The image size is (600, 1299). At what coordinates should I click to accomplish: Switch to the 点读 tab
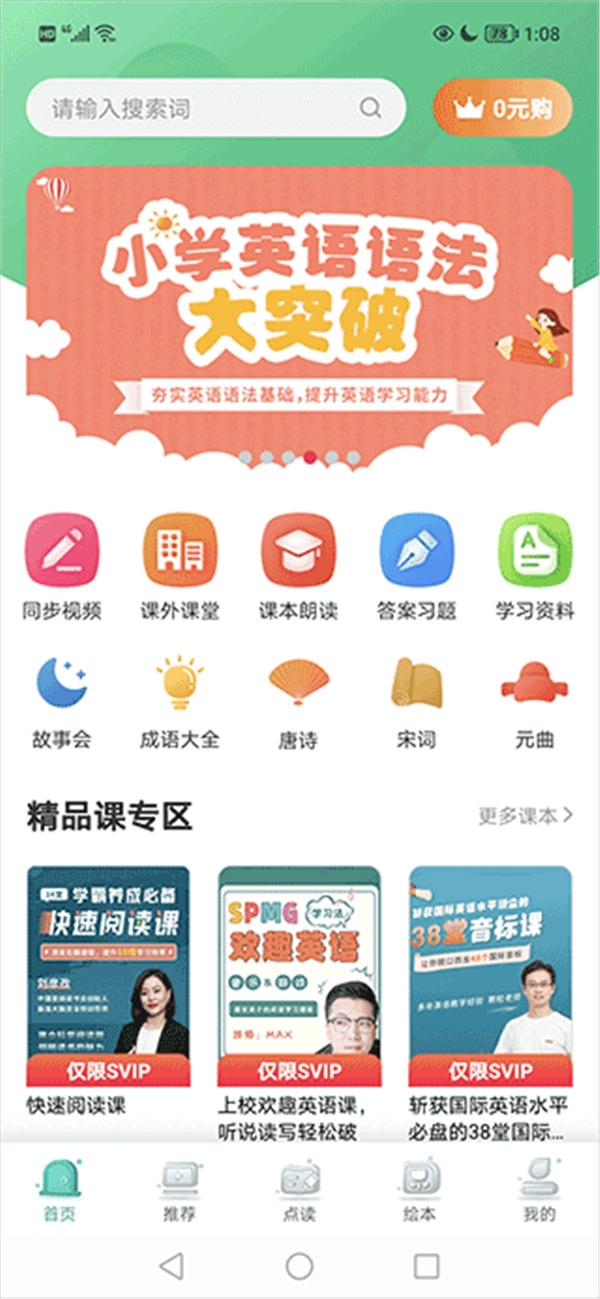pos(299,1192)
